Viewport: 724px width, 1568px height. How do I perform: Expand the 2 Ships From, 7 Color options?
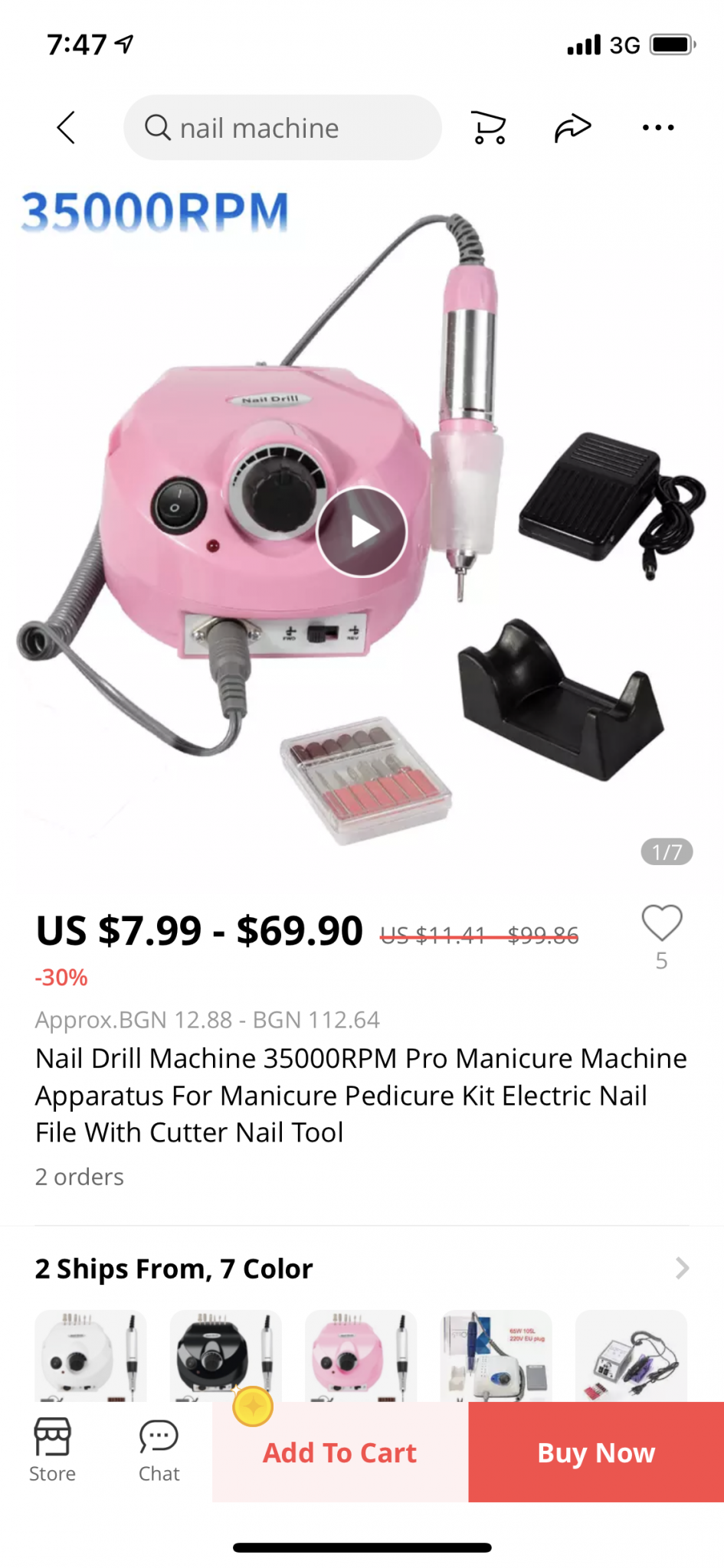click(x=681, y=1269)
